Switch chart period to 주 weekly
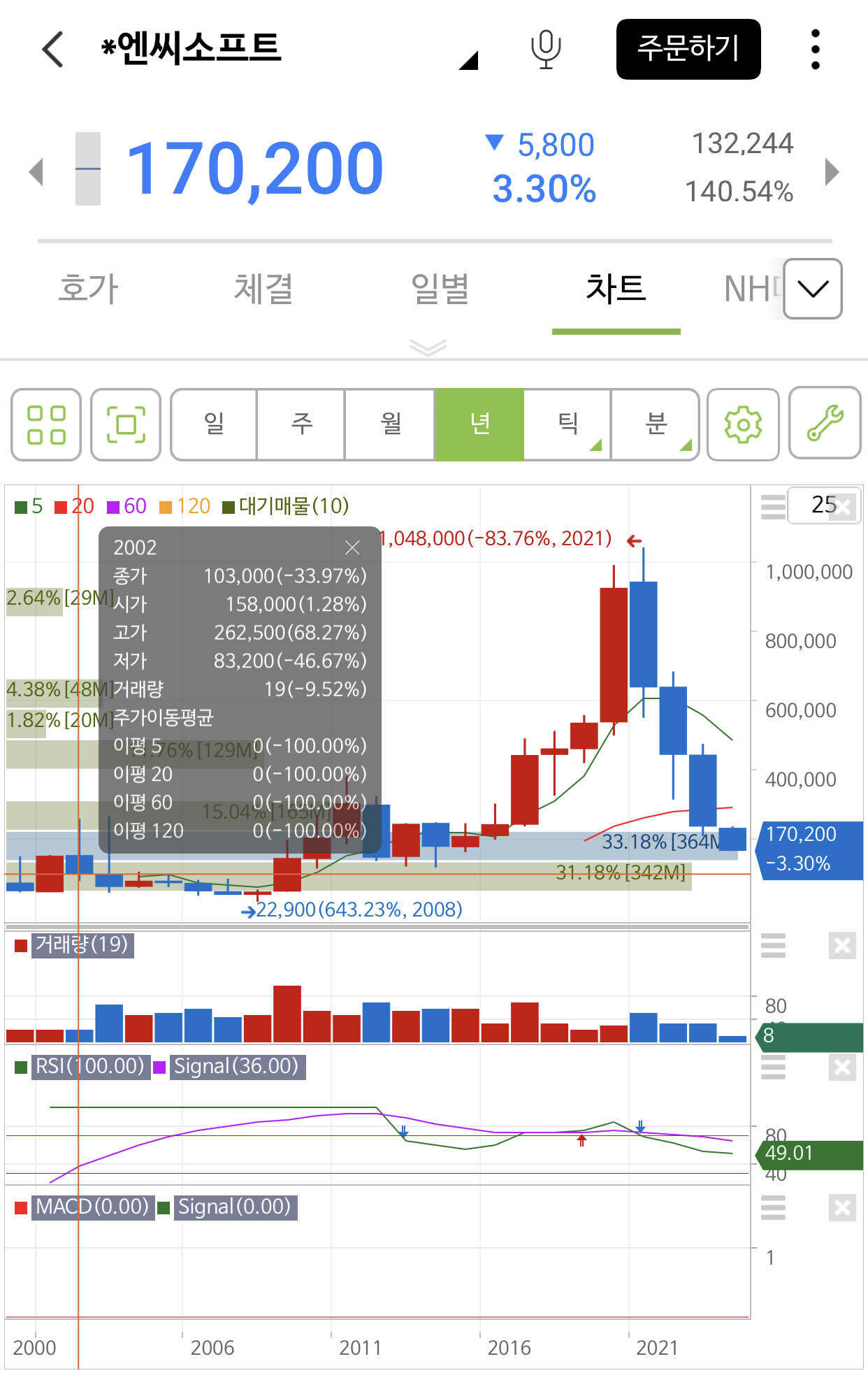868x1373 pixels. (x=301, y=424)
